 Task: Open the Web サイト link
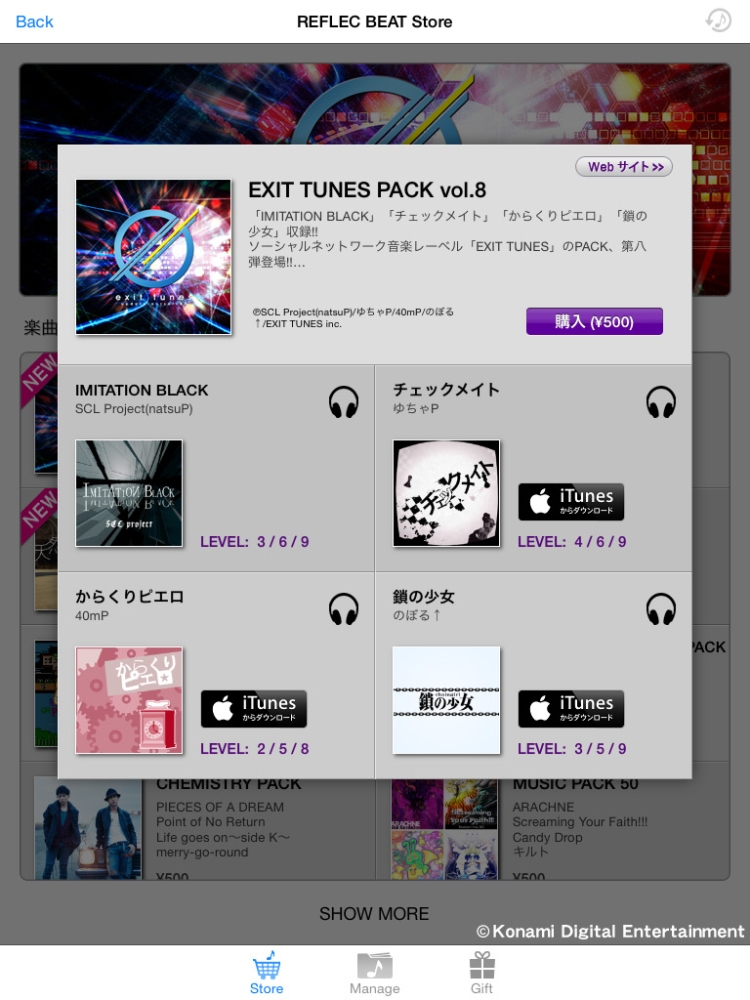[624, 167]
